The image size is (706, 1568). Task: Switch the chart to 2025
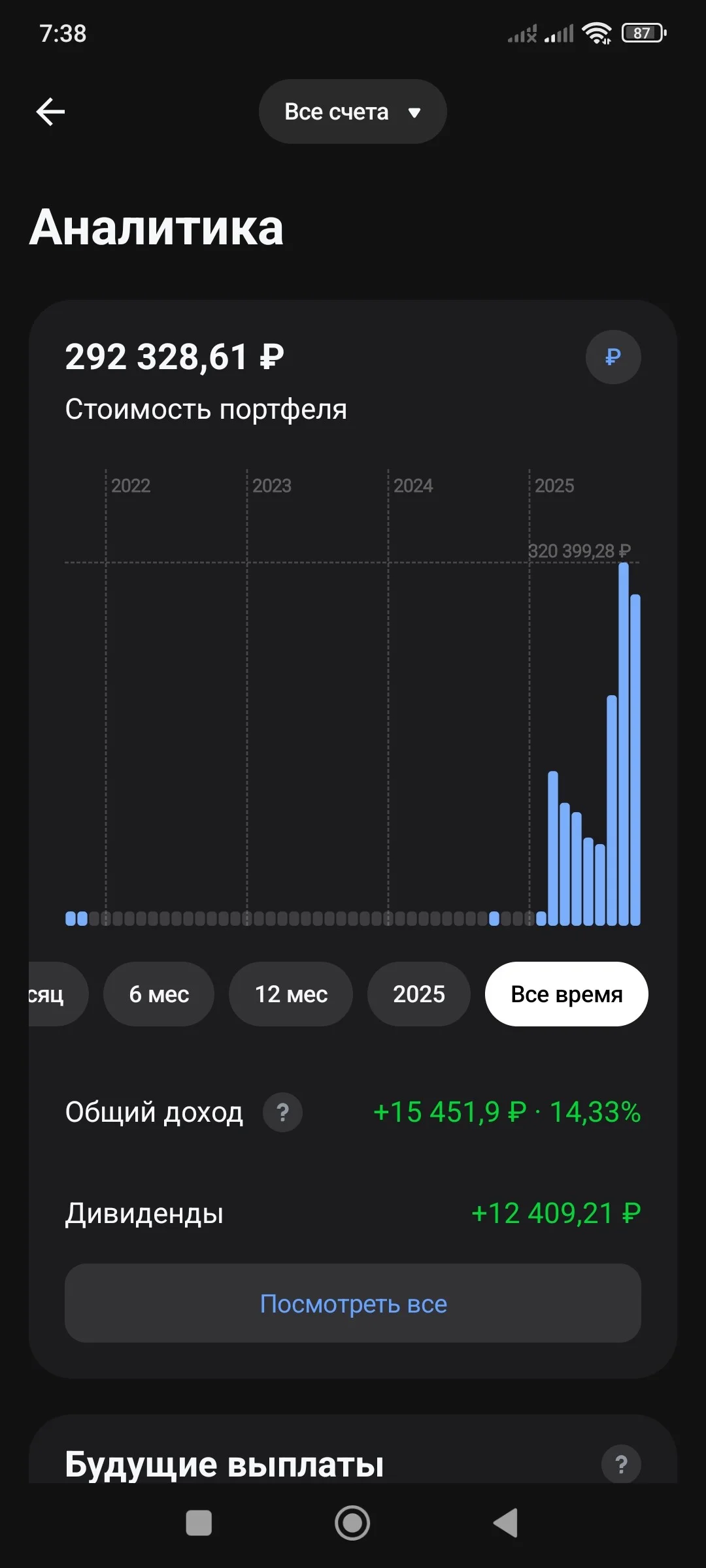[x=418, y=994]
